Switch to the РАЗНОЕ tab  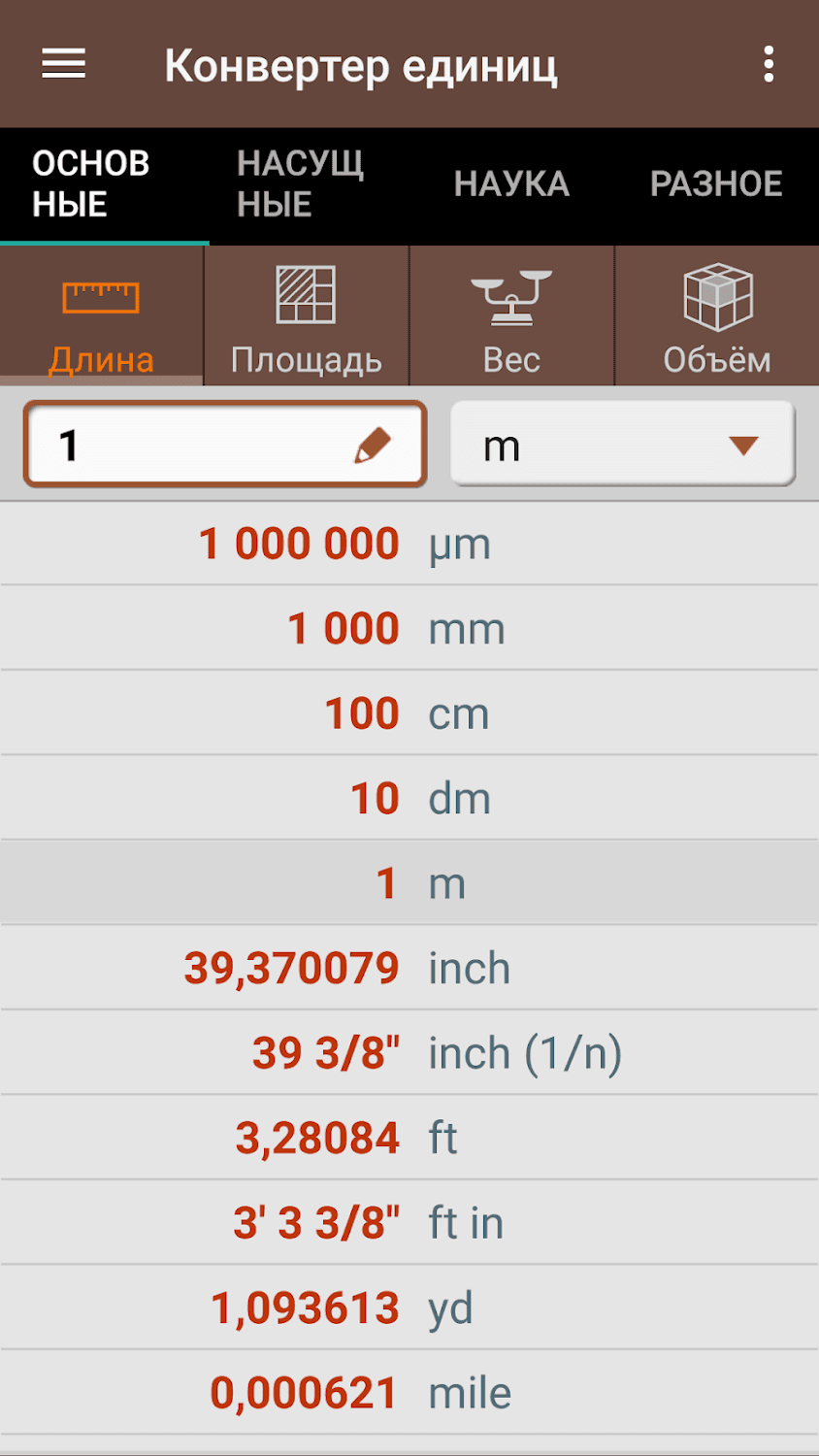tap(716, 183)
